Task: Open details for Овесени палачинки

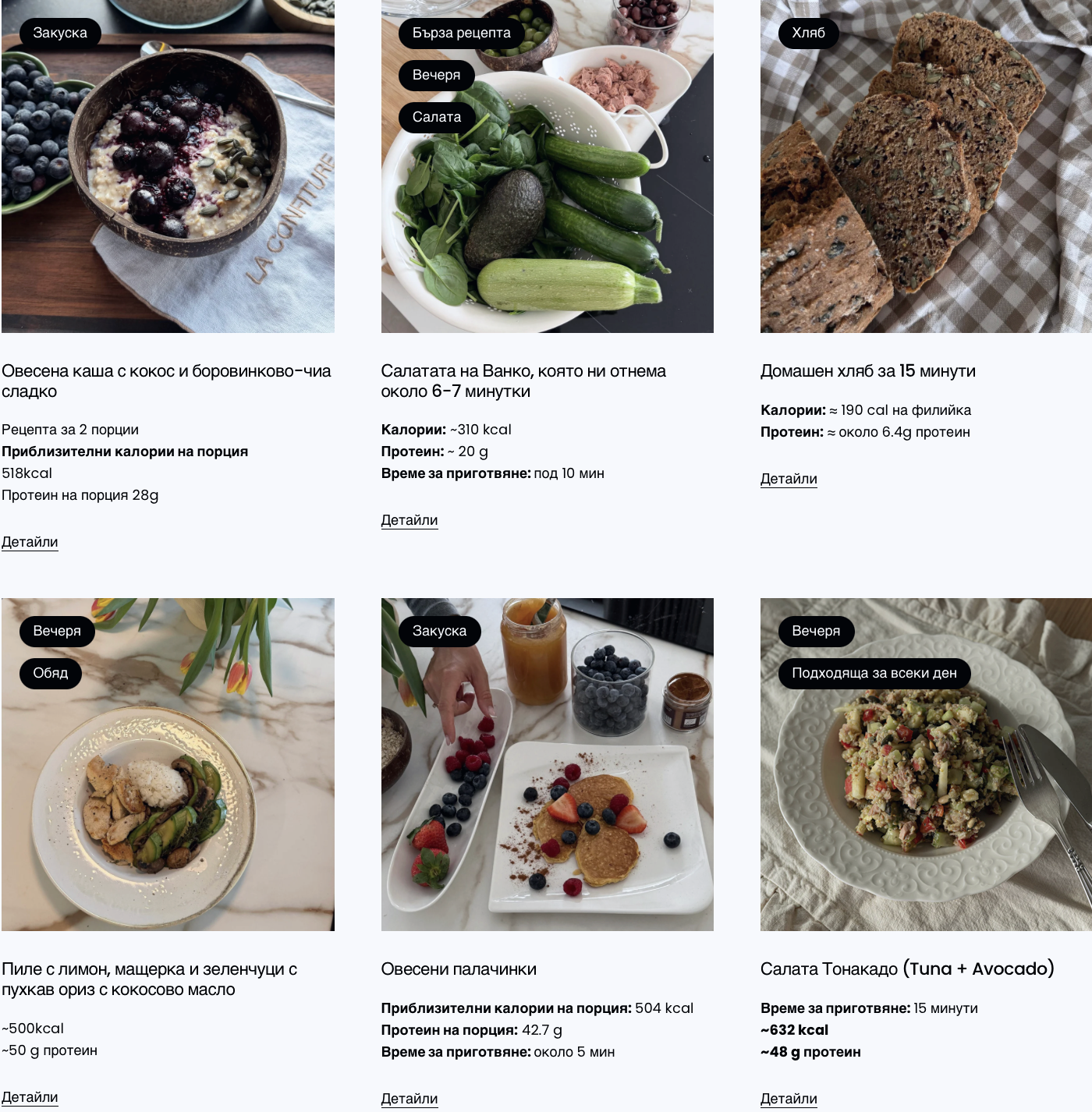Action: [409, 1099]
